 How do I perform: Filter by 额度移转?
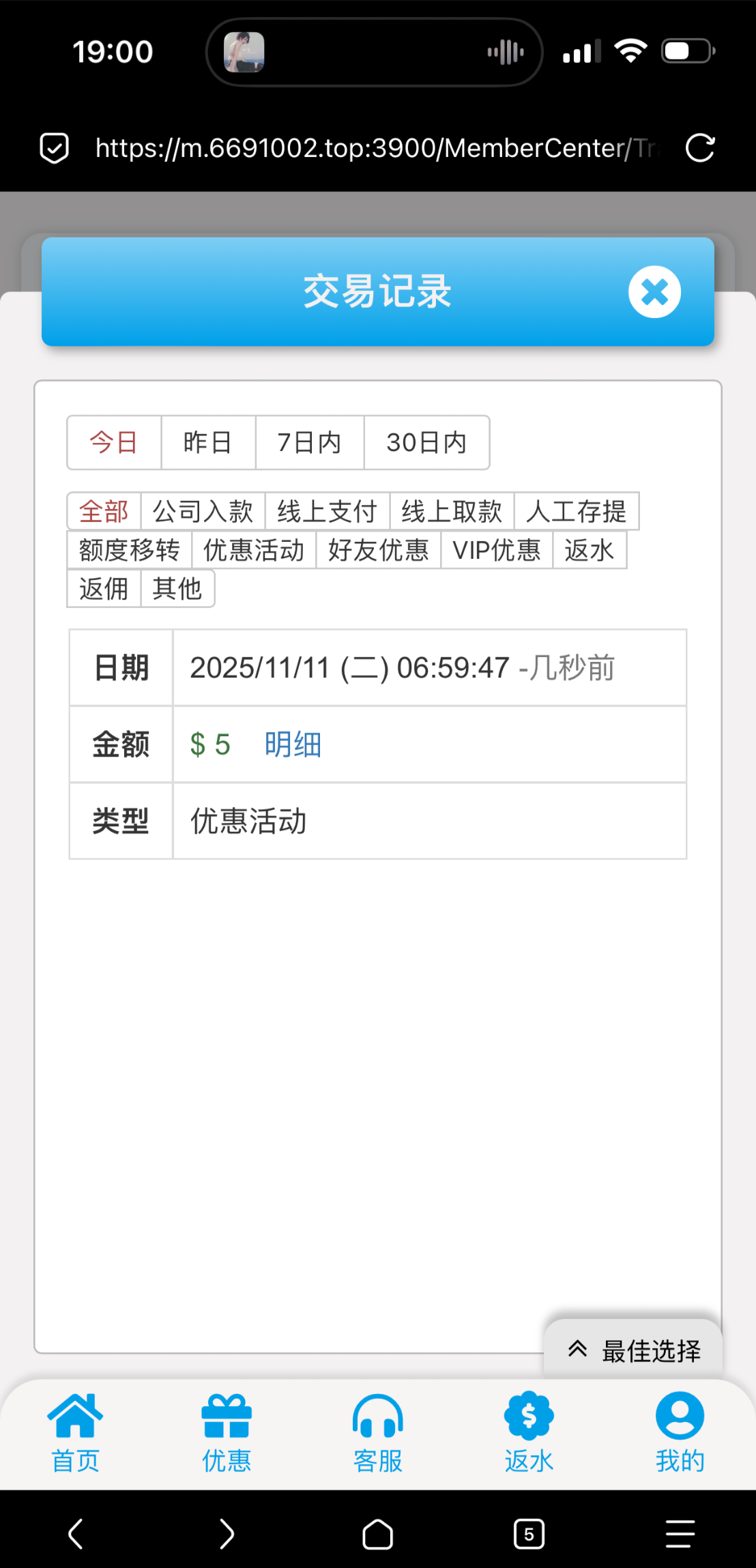pyautogui.click(x=129, y=550)
